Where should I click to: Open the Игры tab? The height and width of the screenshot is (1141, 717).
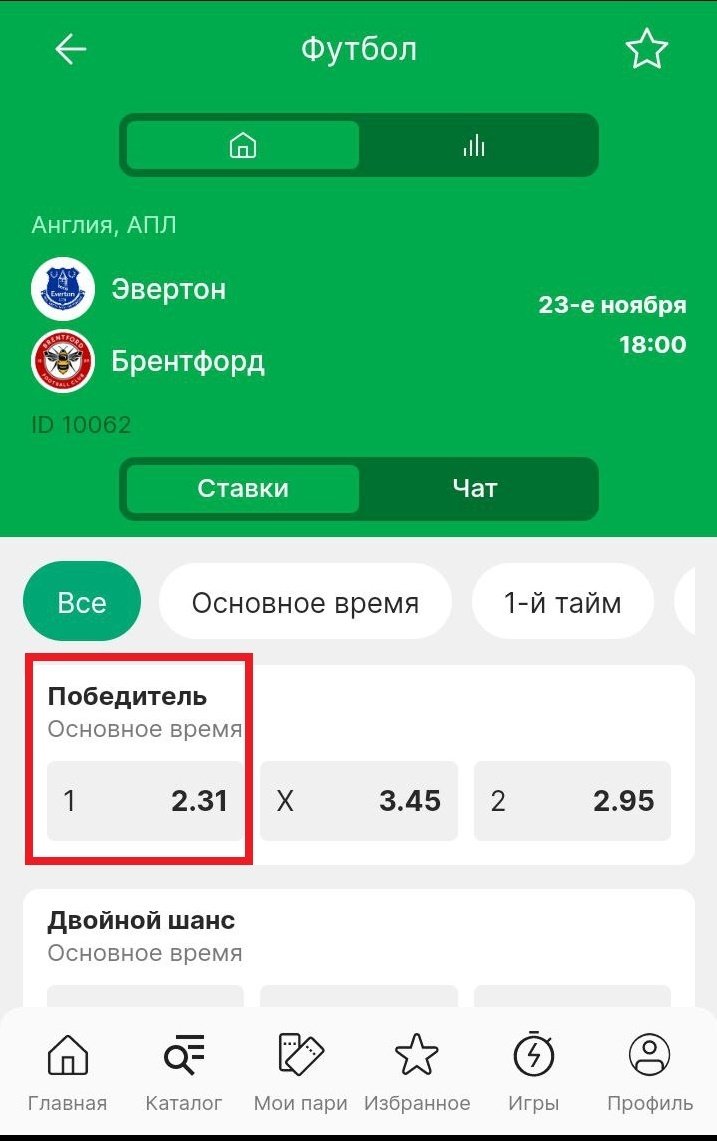click(x=533, y=1072)
